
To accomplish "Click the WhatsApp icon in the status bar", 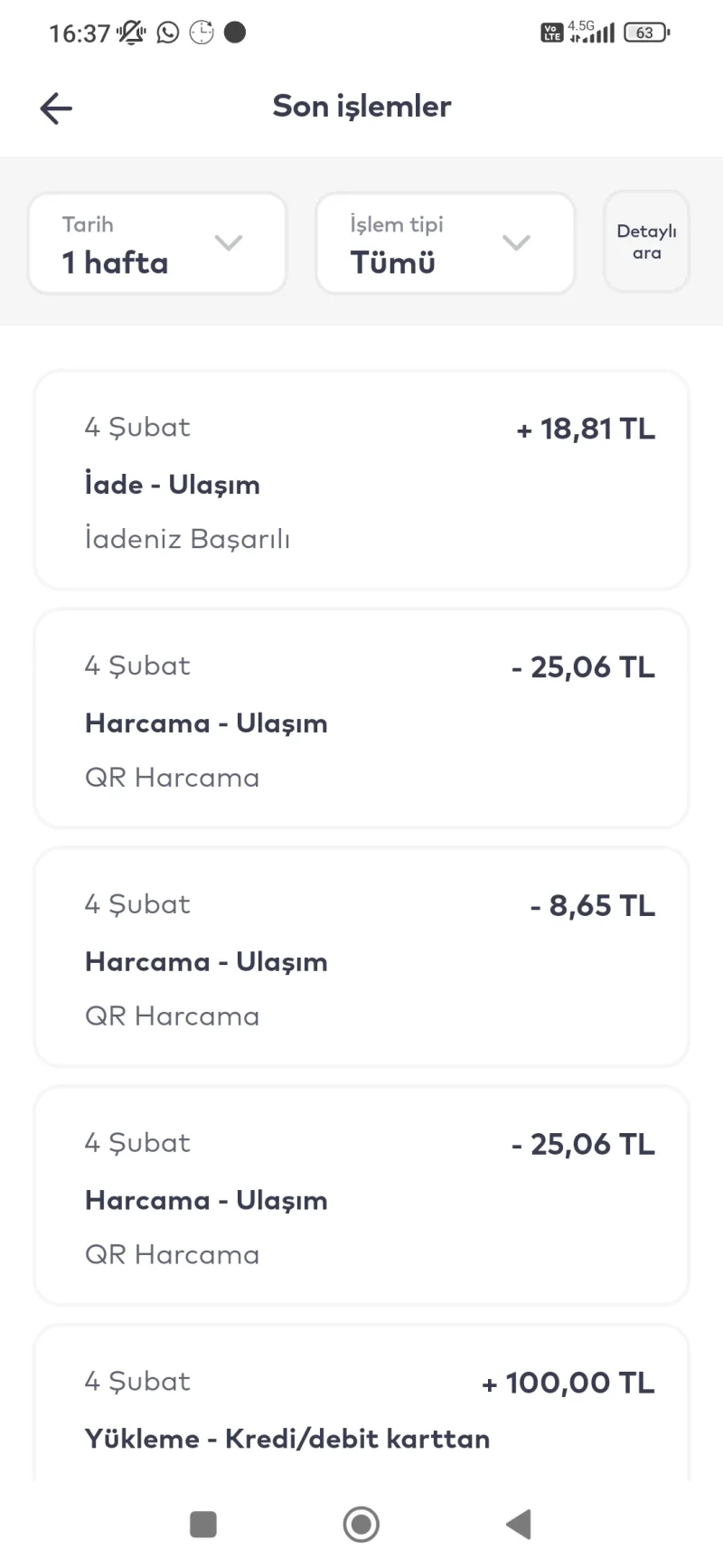I will (167, 32).
